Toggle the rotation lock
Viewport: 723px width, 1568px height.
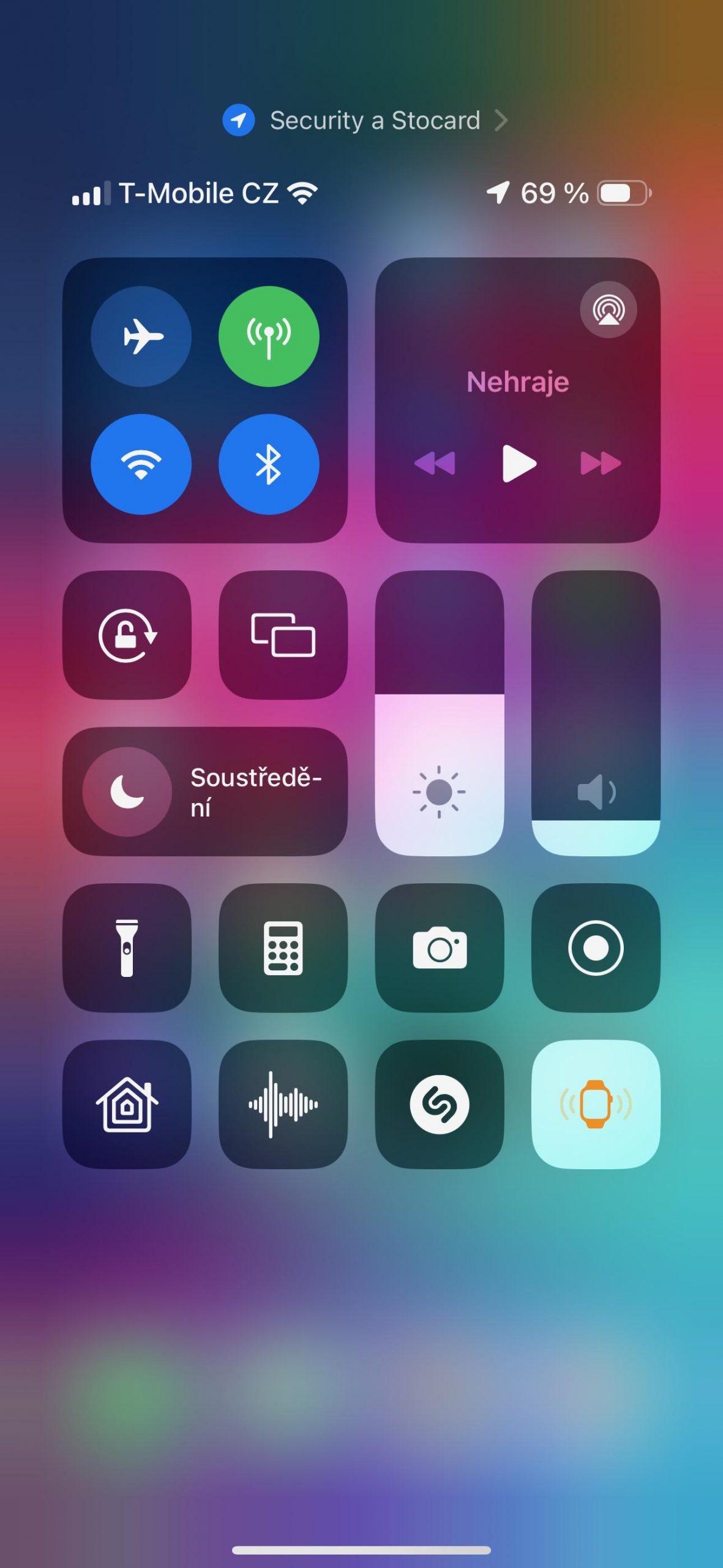pos(127,635)
